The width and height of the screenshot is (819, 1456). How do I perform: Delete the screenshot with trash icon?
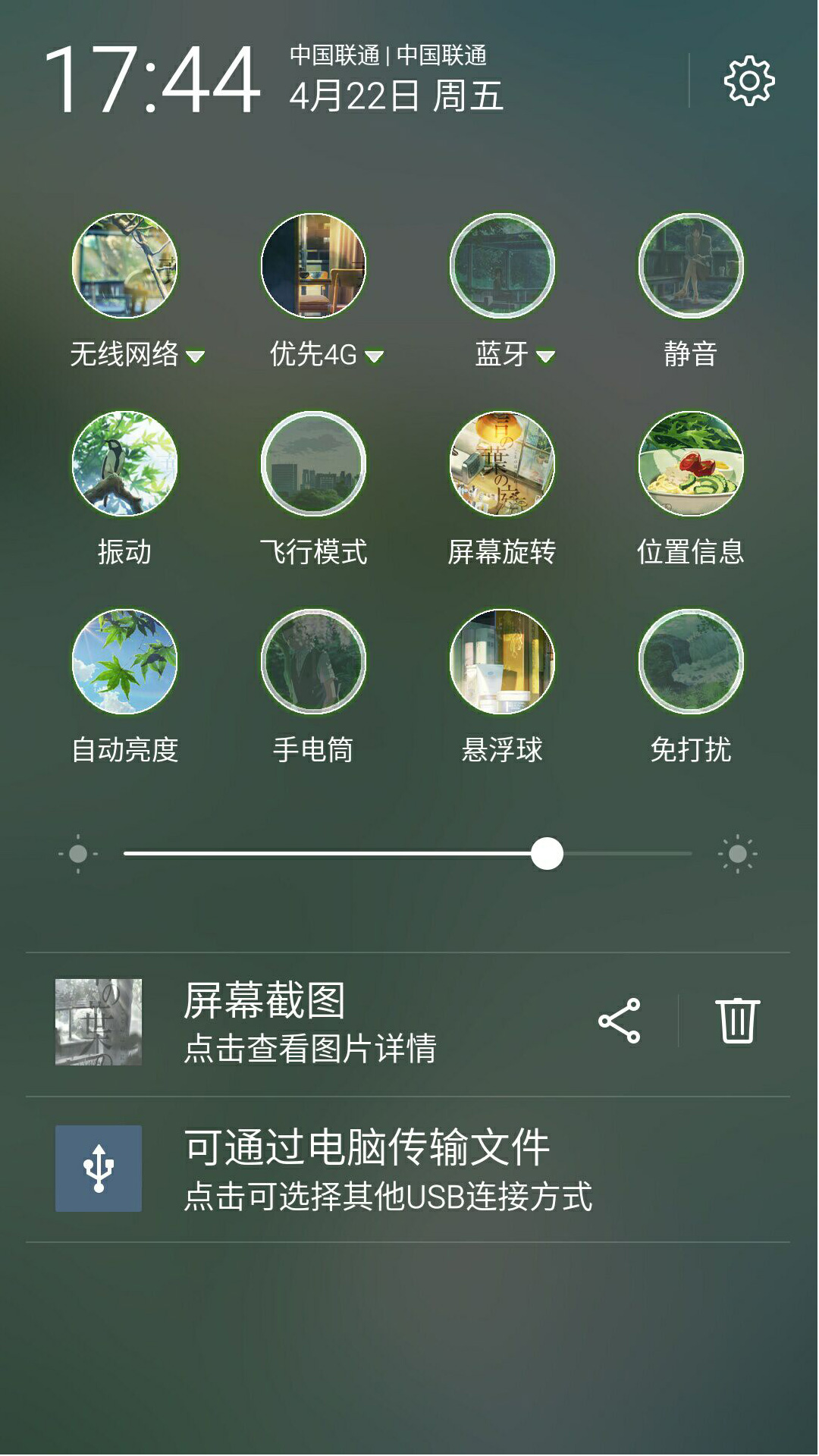[737, 1021]
